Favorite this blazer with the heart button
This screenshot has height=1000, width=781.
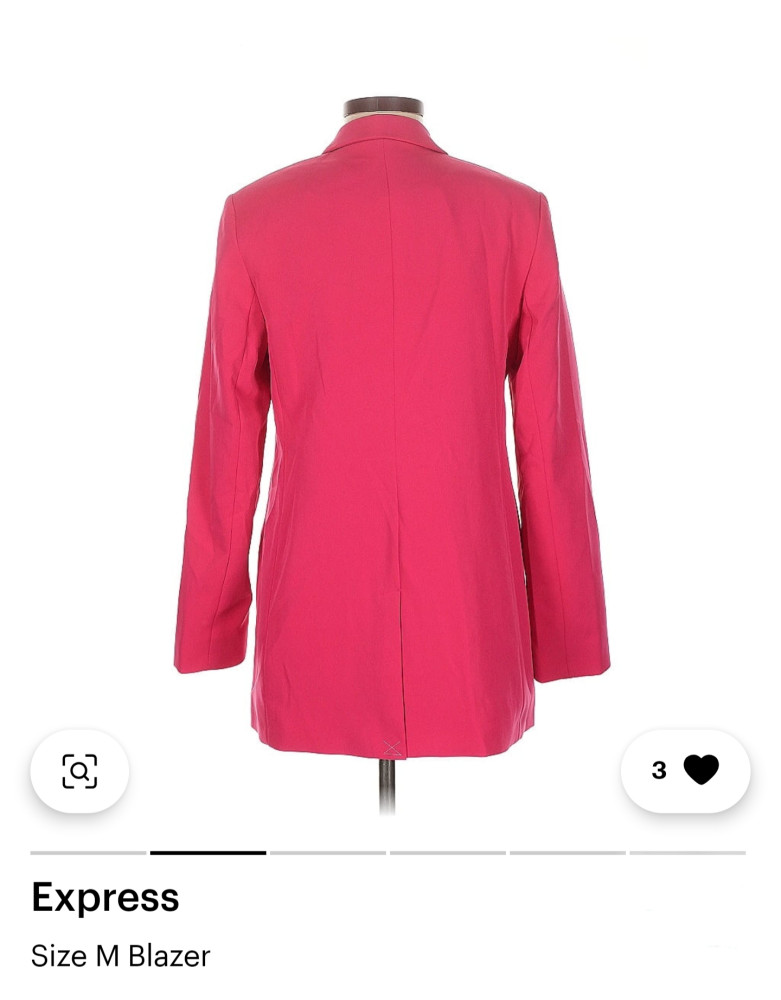(x=700, y=770)
